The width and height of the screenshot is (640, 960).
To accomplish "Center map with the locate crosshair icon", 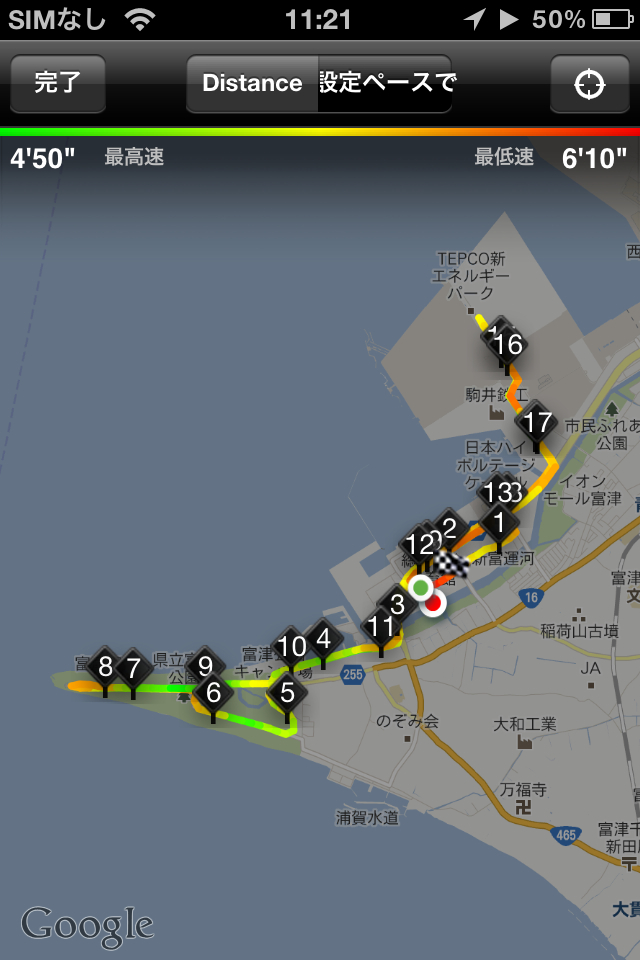I will tap(589, 83).
